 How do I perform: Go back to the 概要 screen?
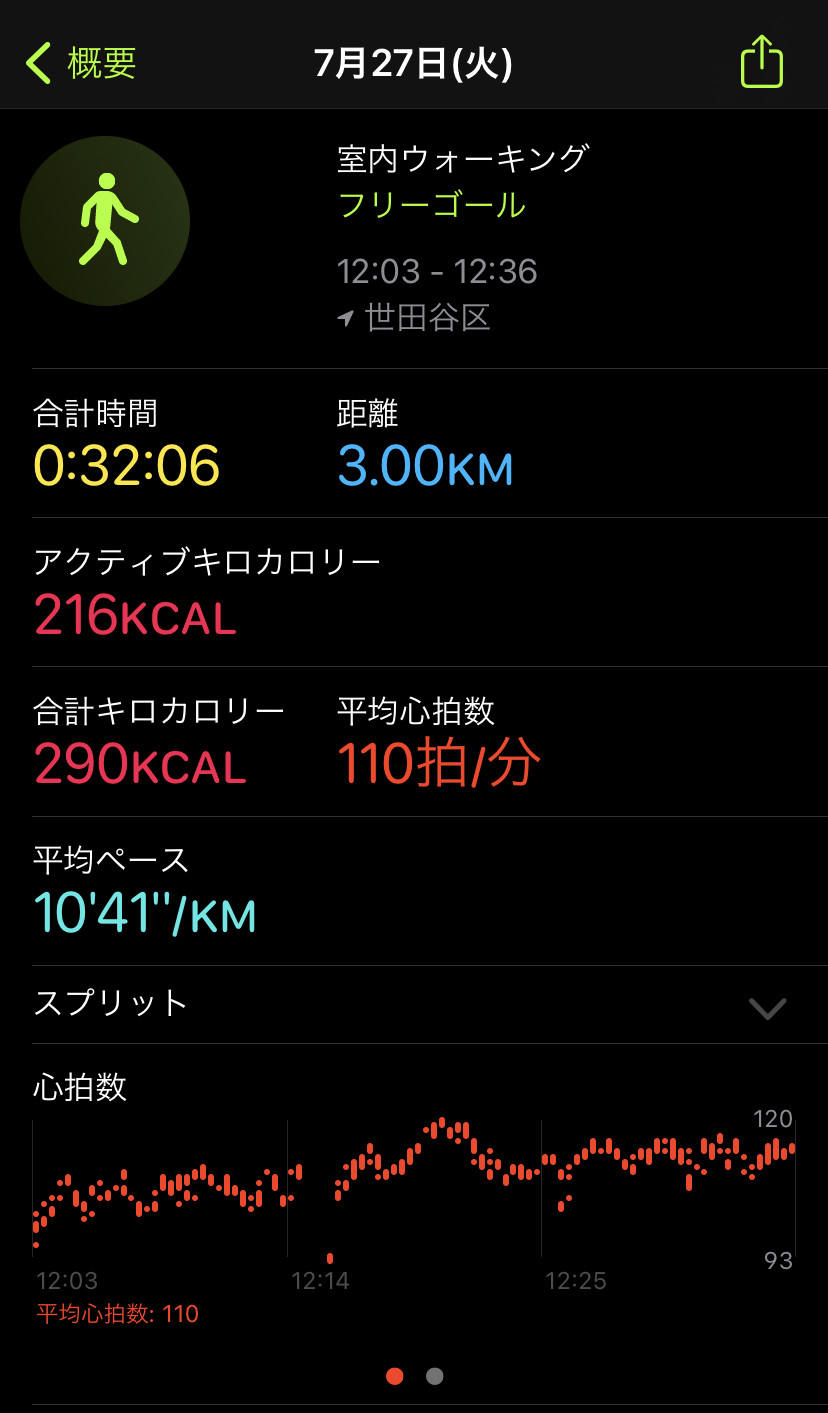click(x=81, y=63)
